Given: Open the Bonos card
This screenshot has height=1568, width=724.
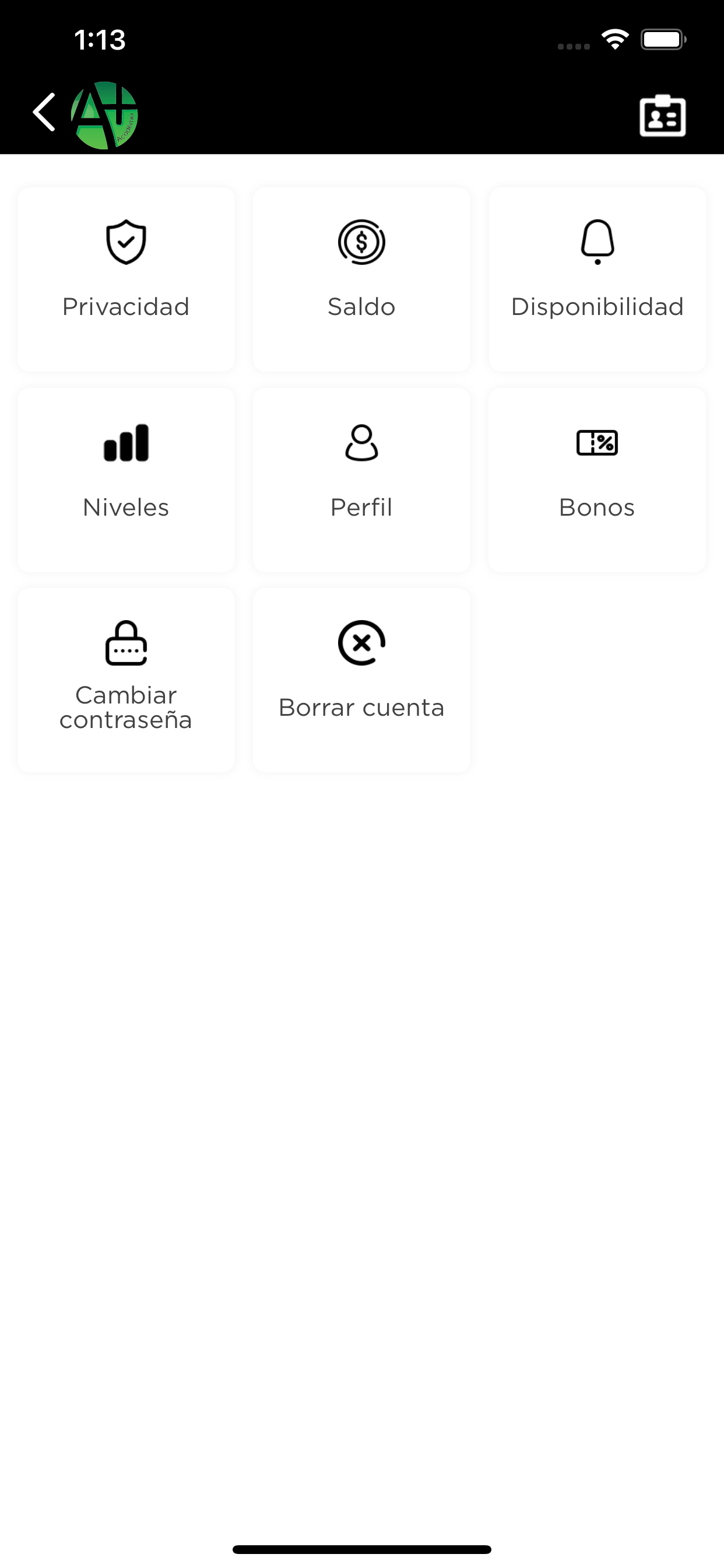Looking at the screenshot, I should click(597, 480).
